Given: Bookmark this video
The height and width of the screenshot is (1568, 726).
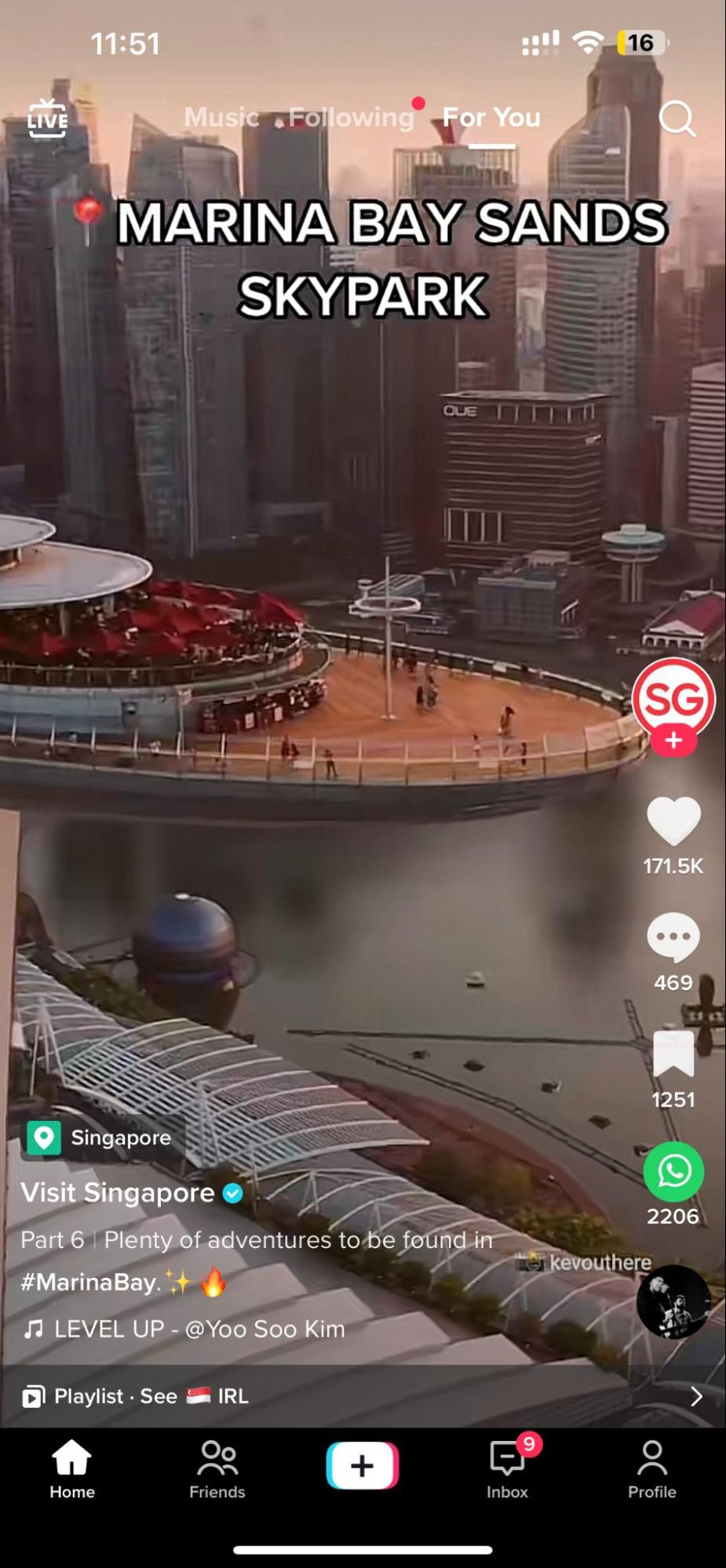Looking at the screenshot, I should (673, 1053).
